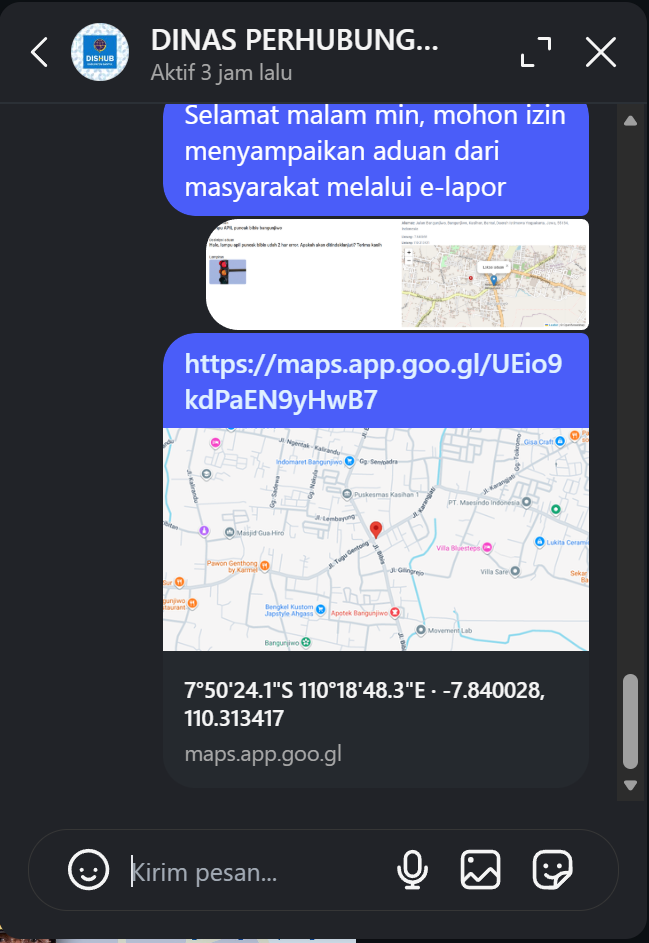Open the shared e-lapor screenshot image
The width and height of the screenshot is (649, 943).
coord(397,274)
